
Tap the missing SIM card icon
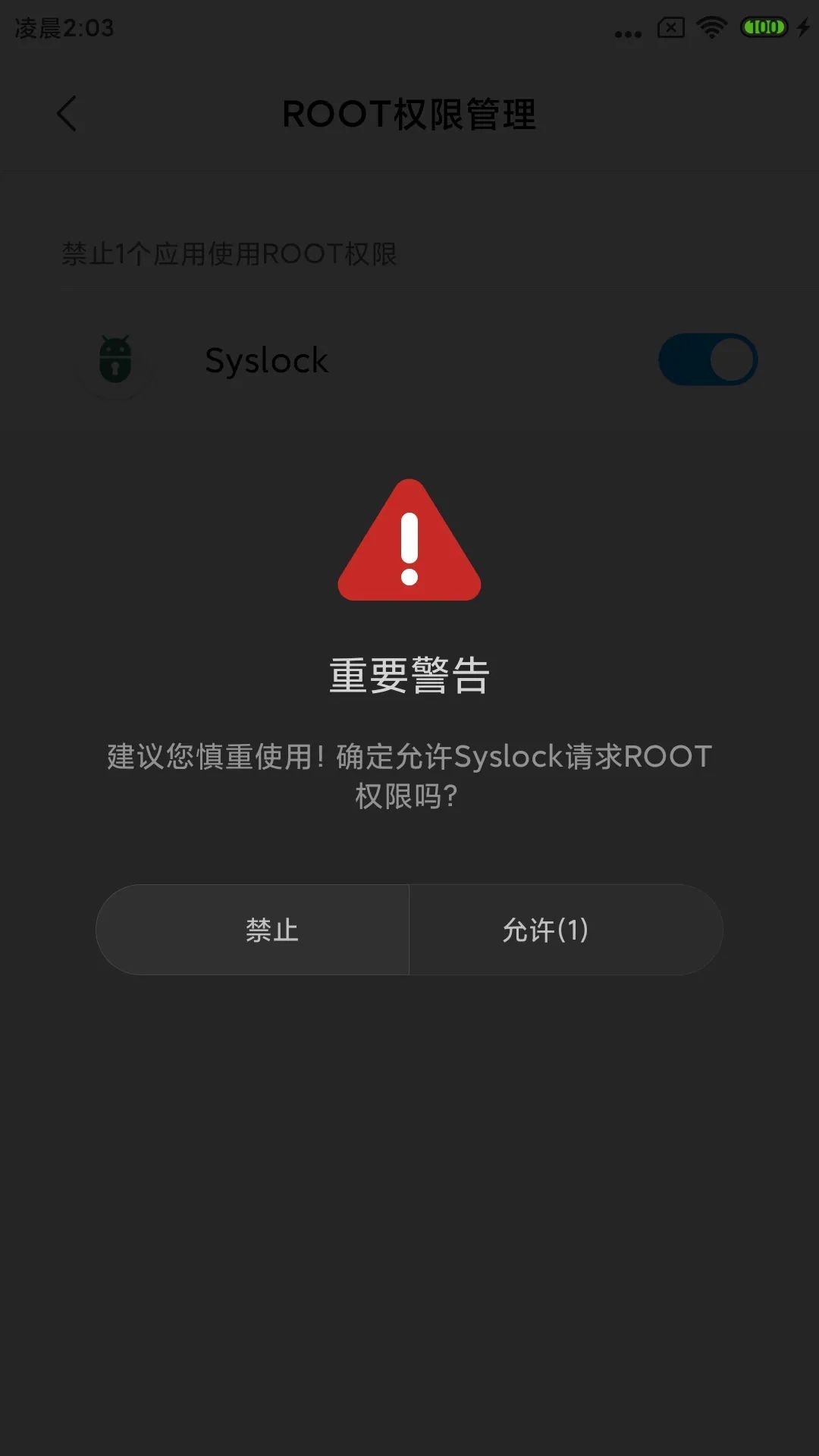point(670,26)
